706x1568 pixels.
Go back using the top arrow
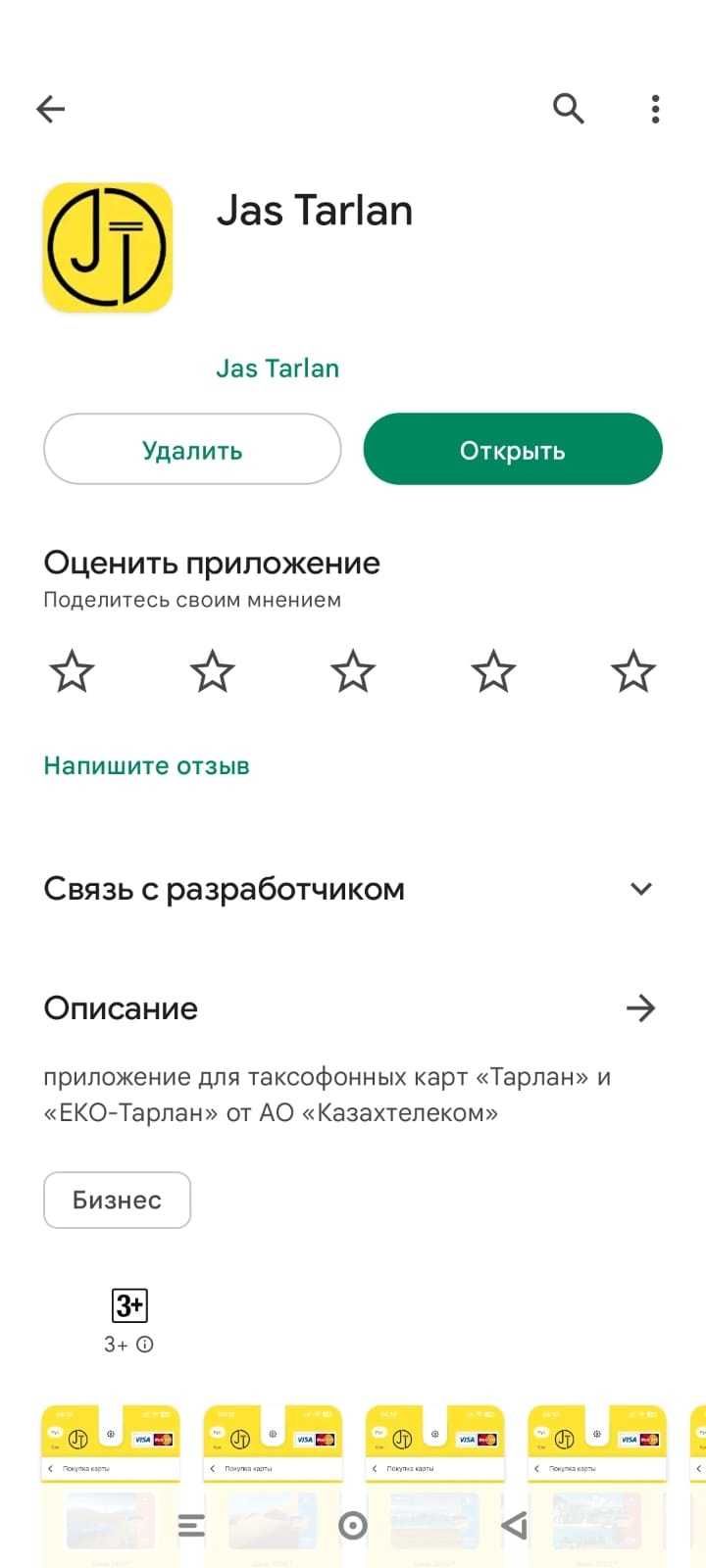pos(50,109)
